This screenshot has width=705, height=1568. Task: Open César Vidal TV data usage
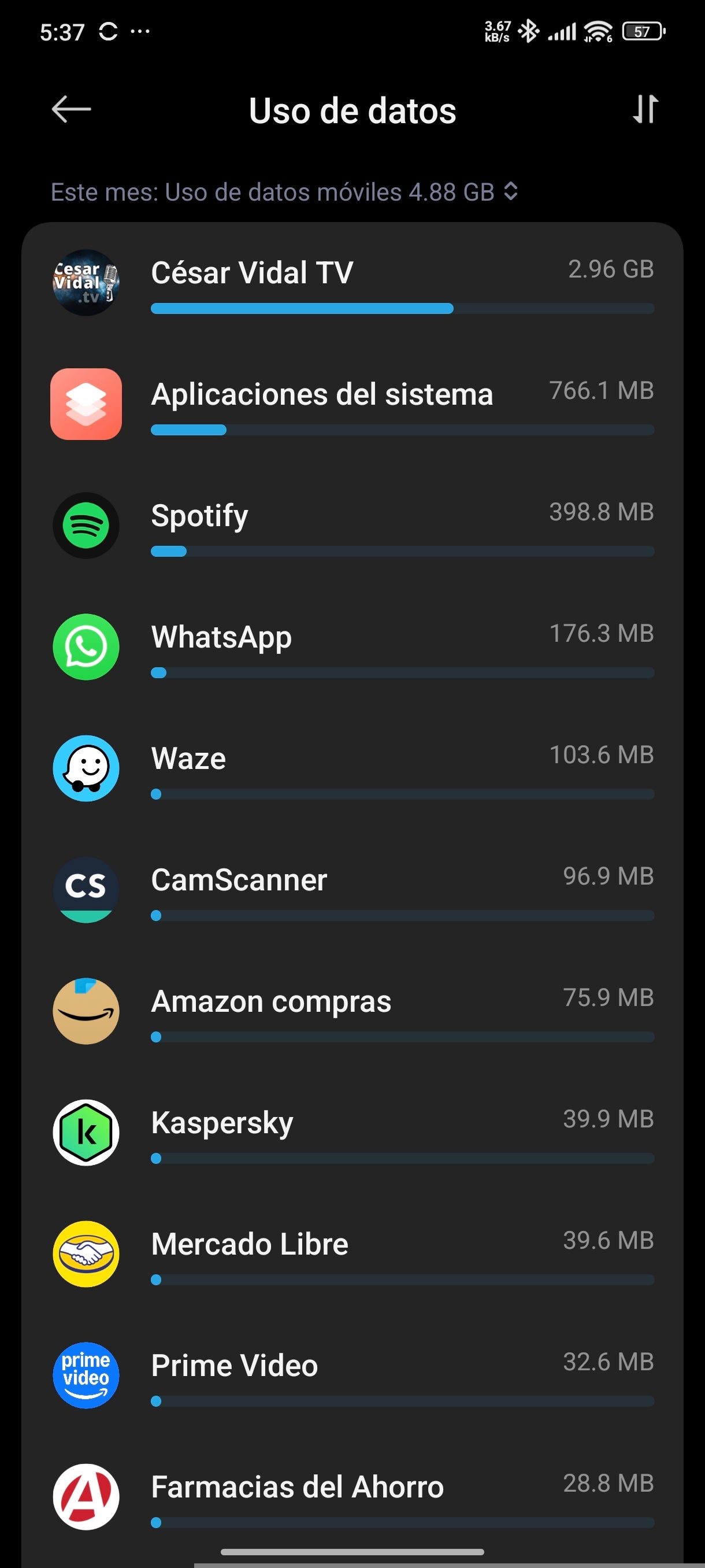click(x=352, y=282)
